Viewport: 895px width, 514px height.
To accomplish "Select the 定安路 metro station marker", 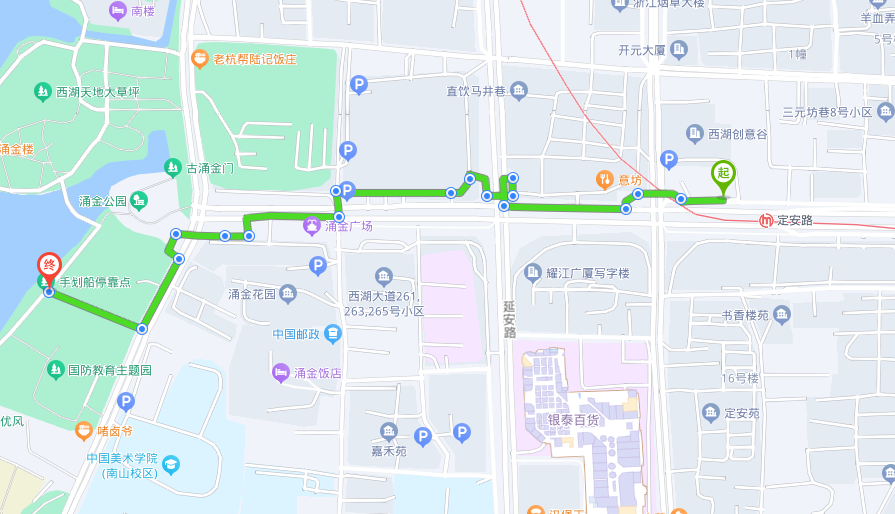I will 766,220.
